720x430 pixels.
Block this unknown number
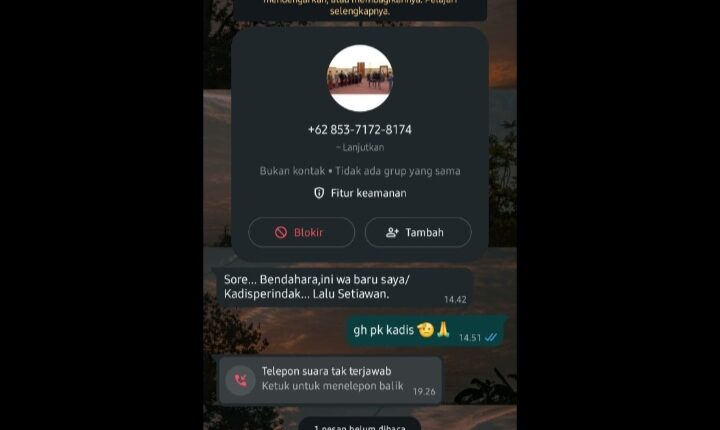click(x=301, y=232)
